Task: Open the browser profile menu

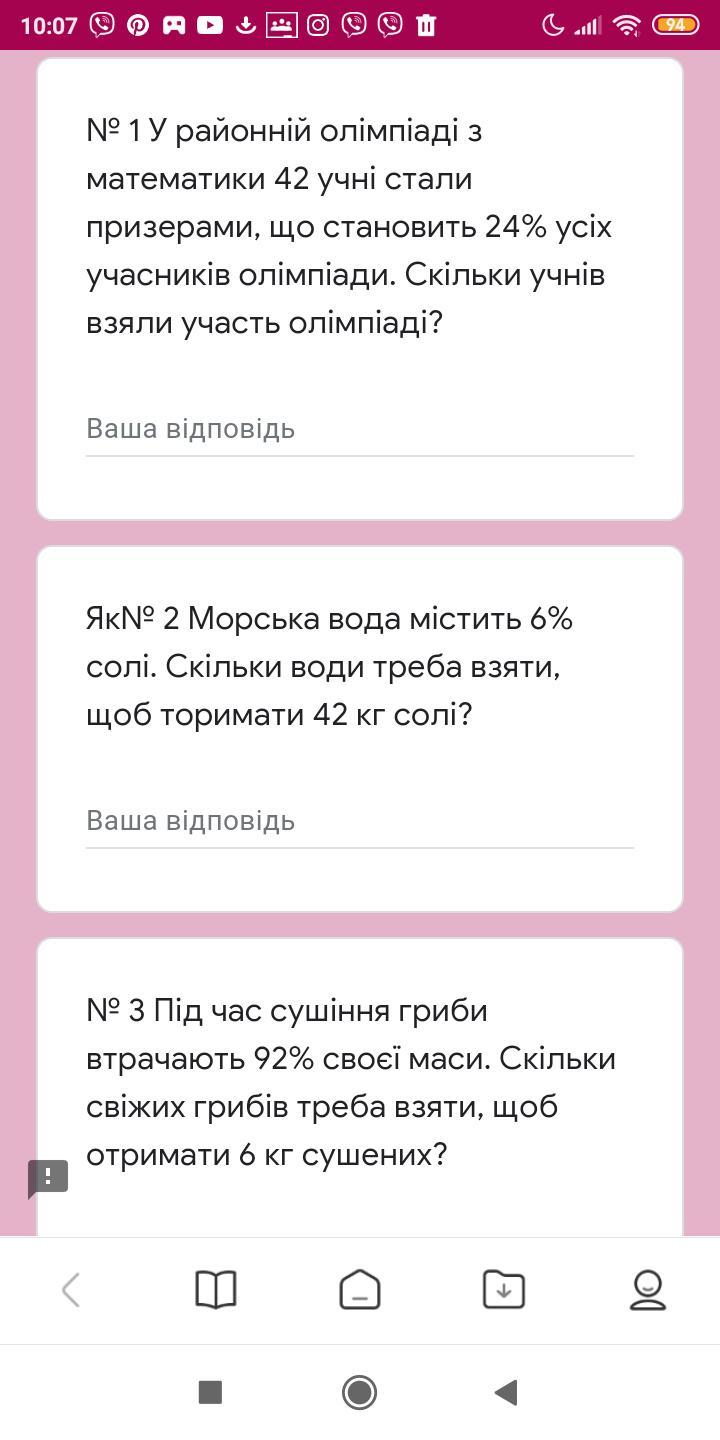Action: pos(648,1290)
